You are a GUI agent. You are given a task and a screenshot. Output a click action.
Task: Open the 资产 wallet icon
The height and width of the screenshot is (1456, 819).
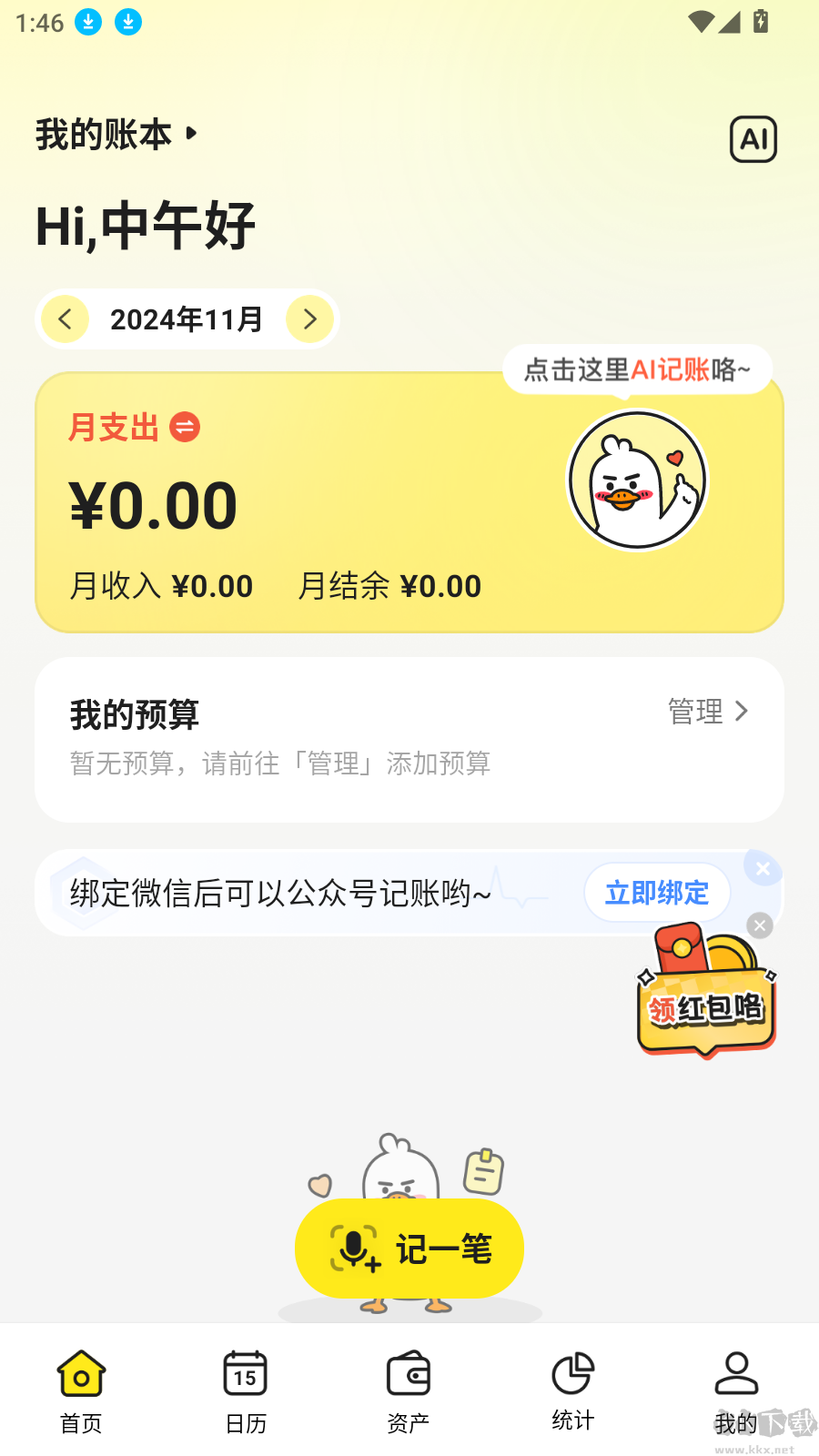click(x=408, y=1372)
